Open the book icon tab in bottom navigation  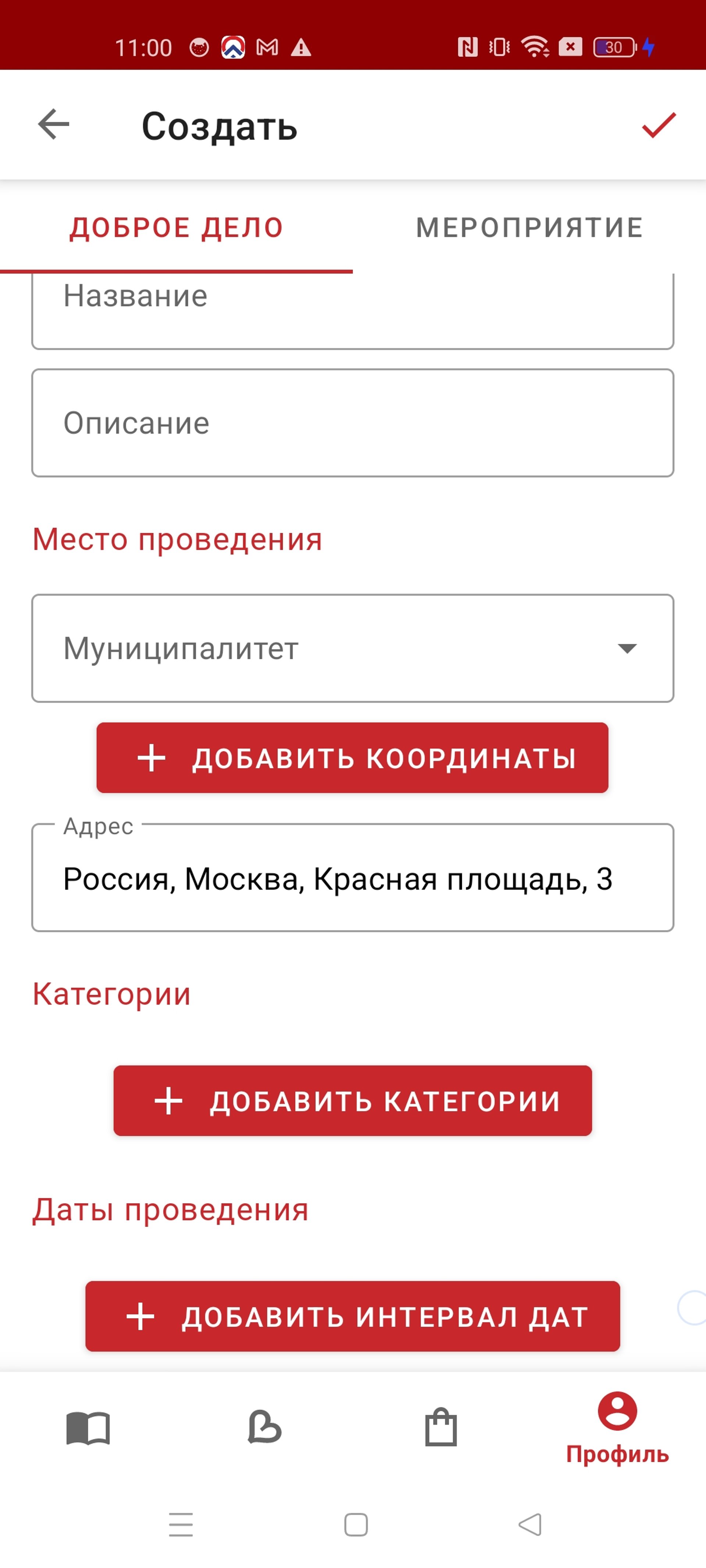(88, 1428)
